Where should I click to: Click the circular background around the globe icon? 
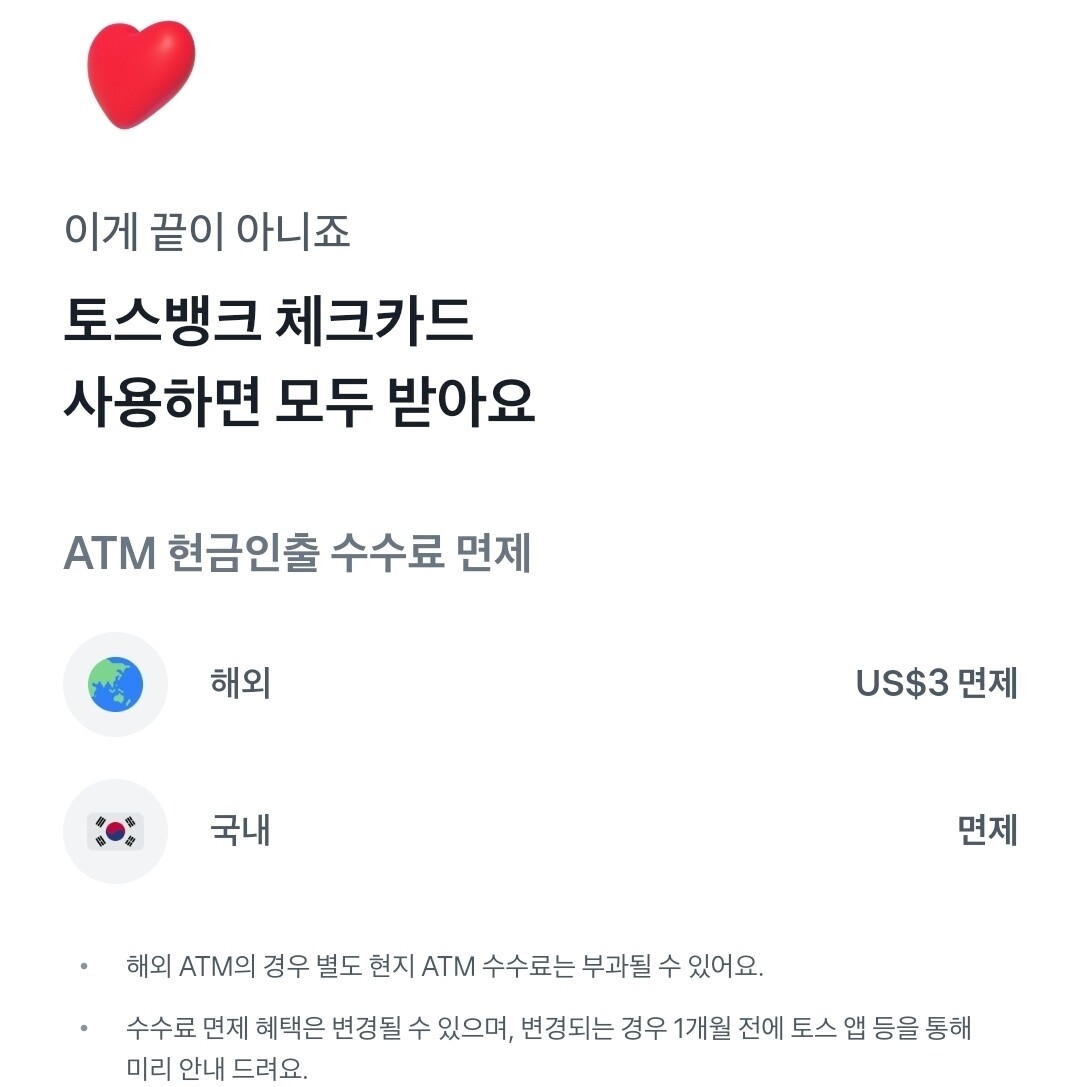pyautogui.click(x=115, y=684)
